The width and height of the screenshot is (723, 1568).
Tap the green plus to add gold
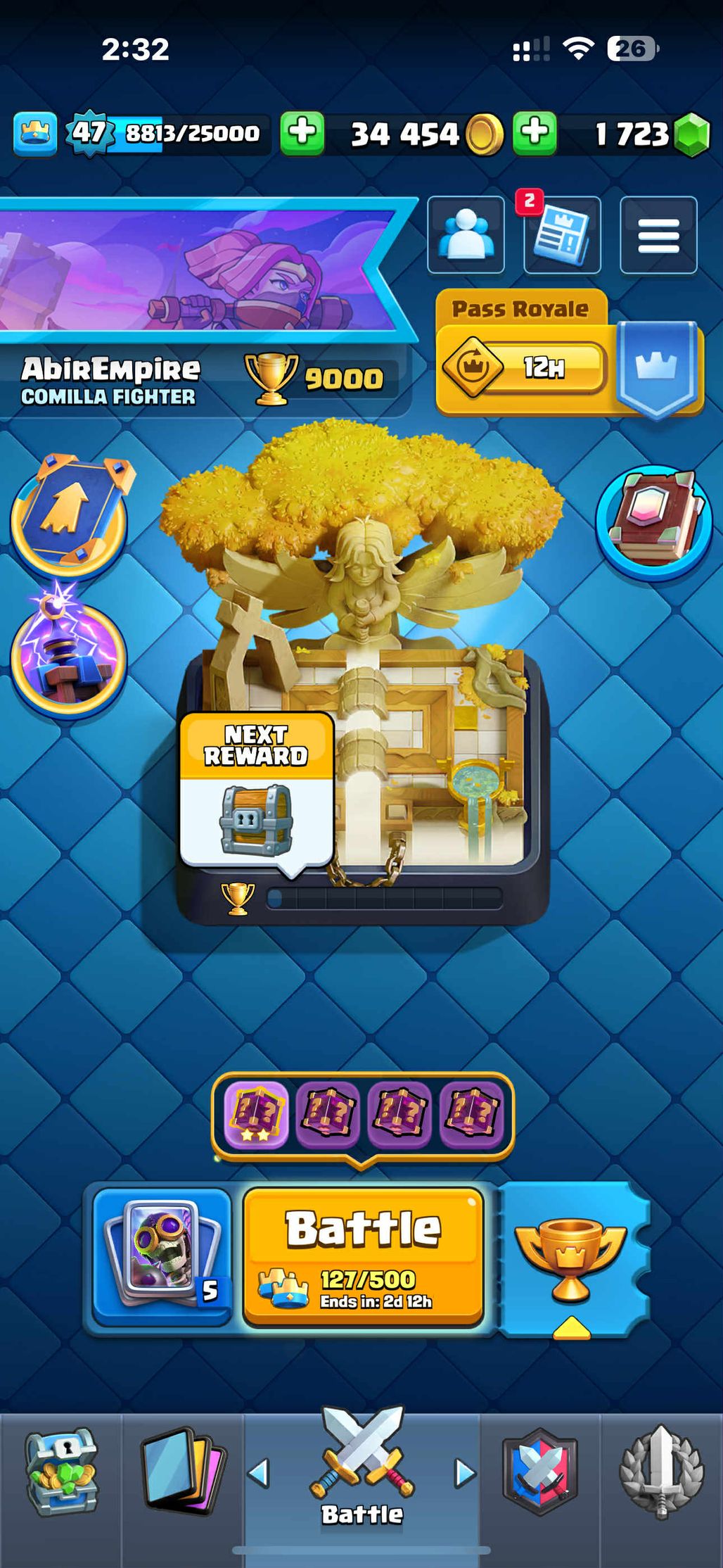pyautogui.click(x=302, y=133)
